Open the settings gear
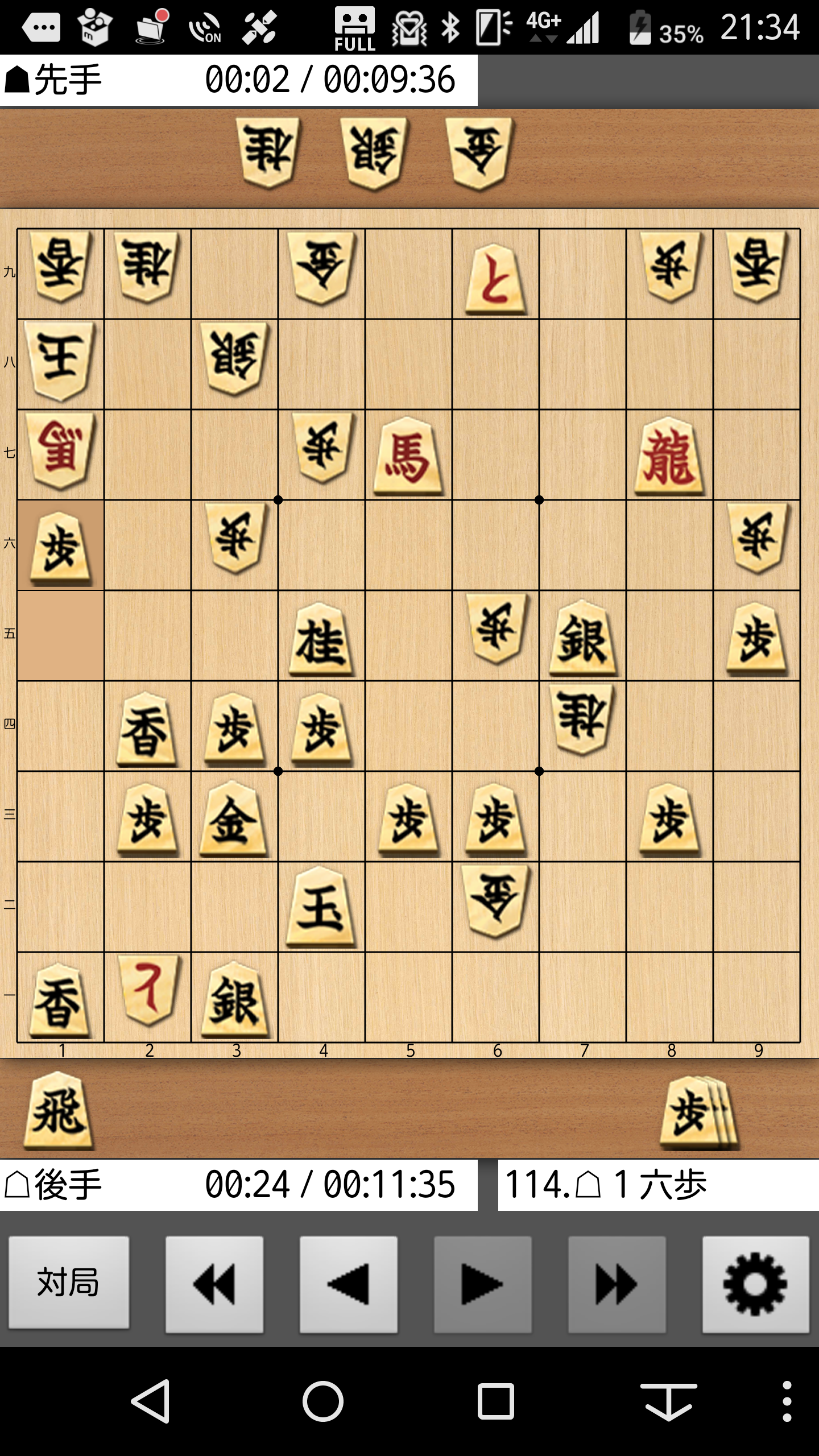The width and height of the screenshot is (819, 1456). tap(755, 1284)
